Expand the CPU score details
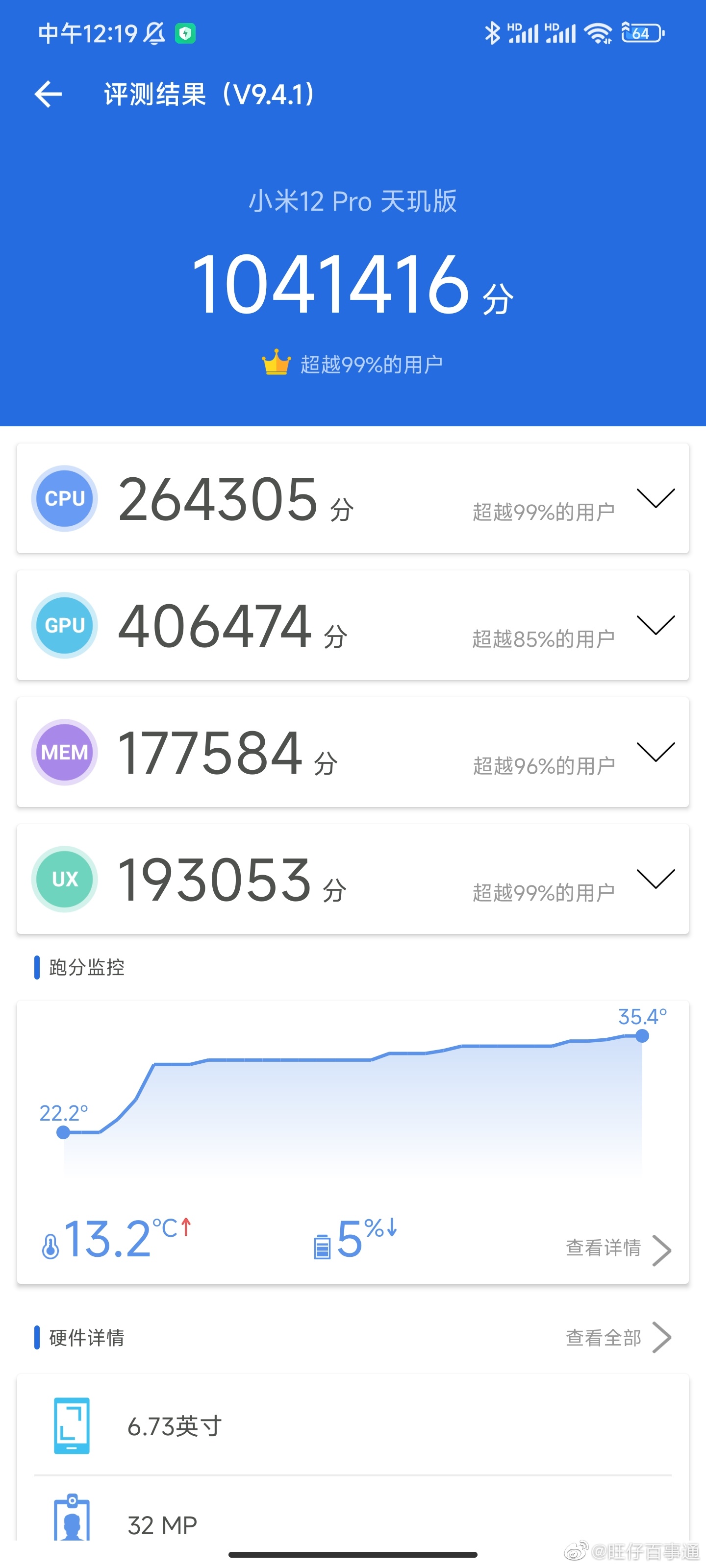This screenshot has width=706, height=1568. pyautogui.click(x=656, y=498)
